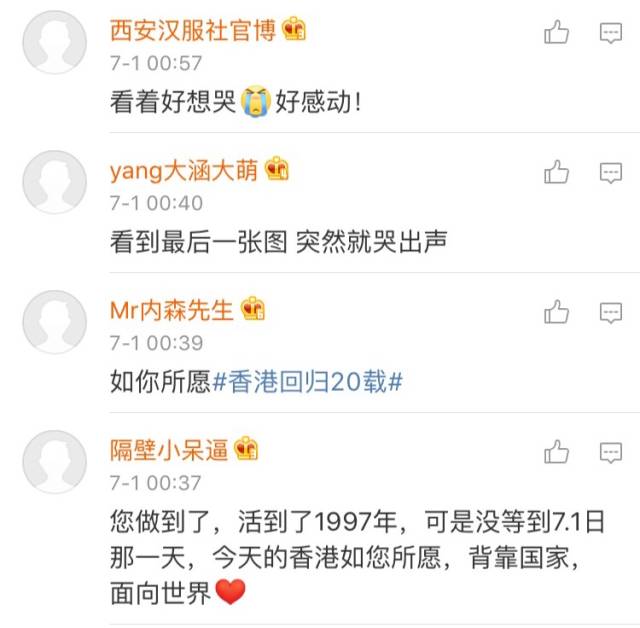Viewport: 640px width, 628px height.
Task: Tap the avatar of Mr内森先生
Action: (54, 322)
